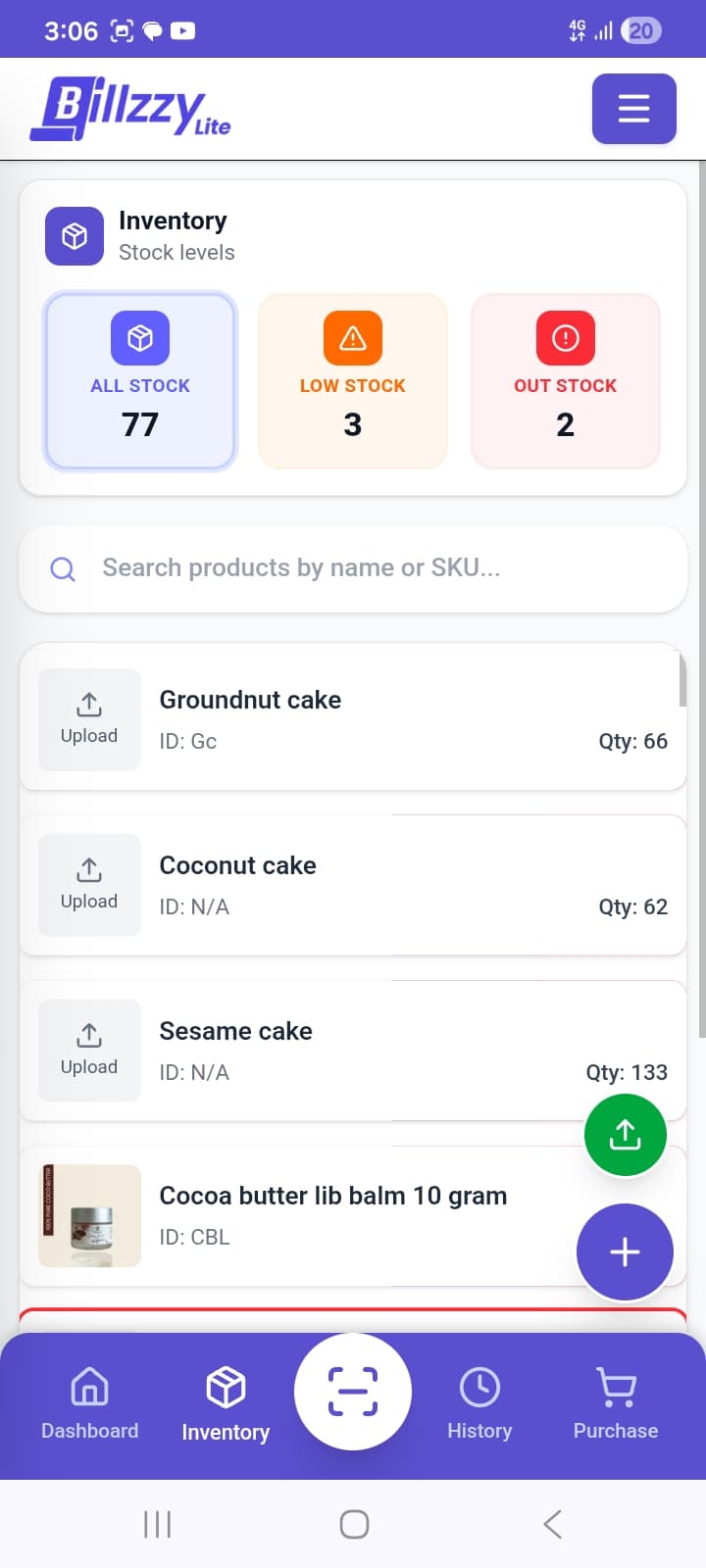The image size is (706, 1568).
Task: Open Cocoa butter lib balm 10 gram
Action: pyautogui.click(x=333, y=1215)
